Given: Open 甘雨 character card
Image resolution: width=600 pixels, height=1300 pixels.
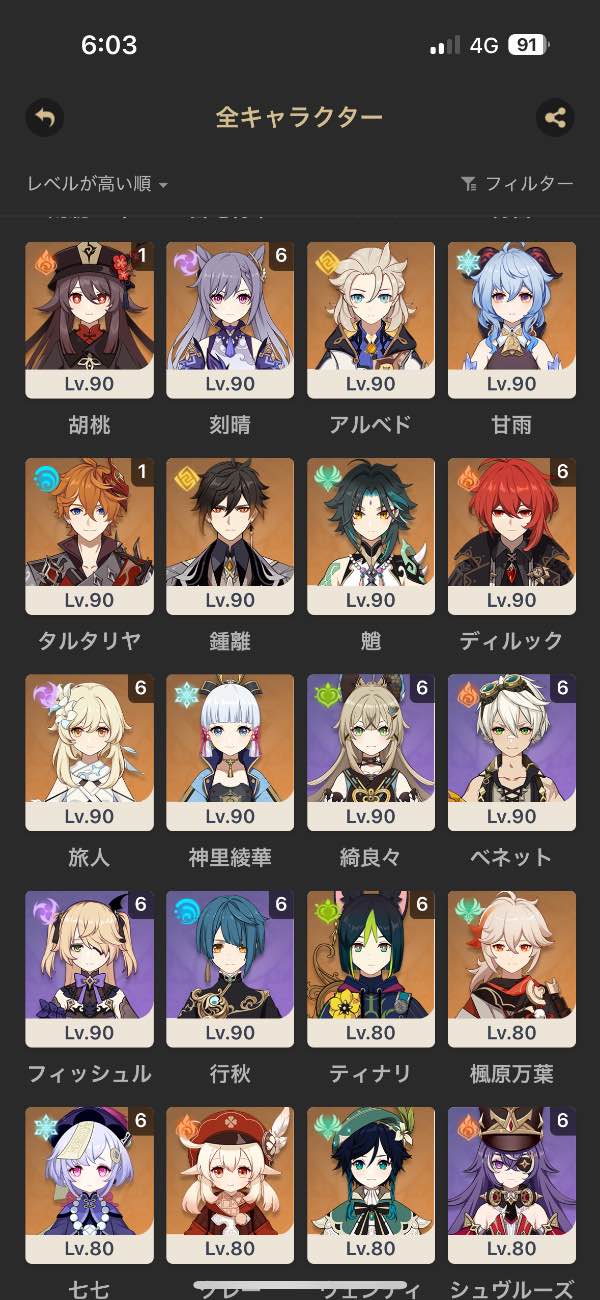Looking at the screenshot, I should point(512,320).
